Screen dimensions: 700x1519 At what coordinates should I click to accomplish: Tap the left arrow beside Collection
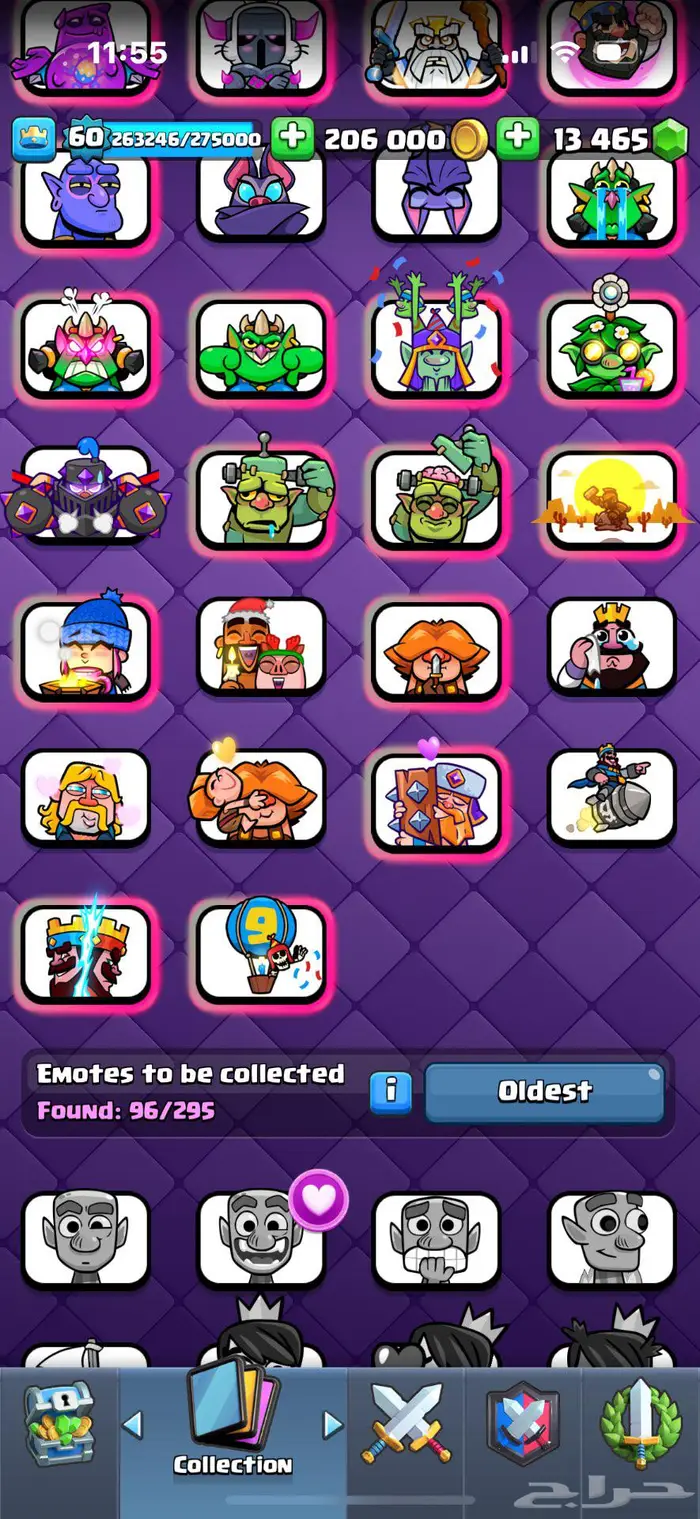[x=133, y=1424]
